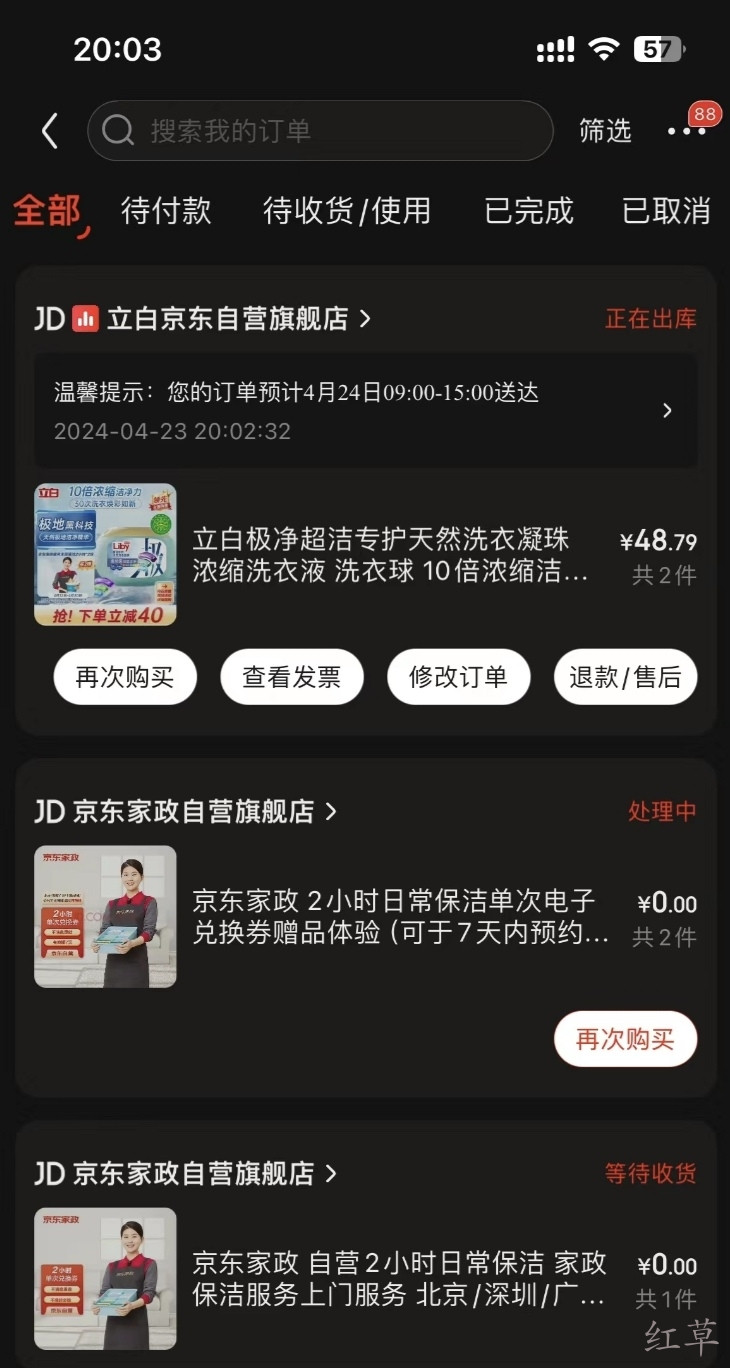730x1368 pixels.
Task: Tap 修改订单 to edit the order
Action: click(458, 677)
